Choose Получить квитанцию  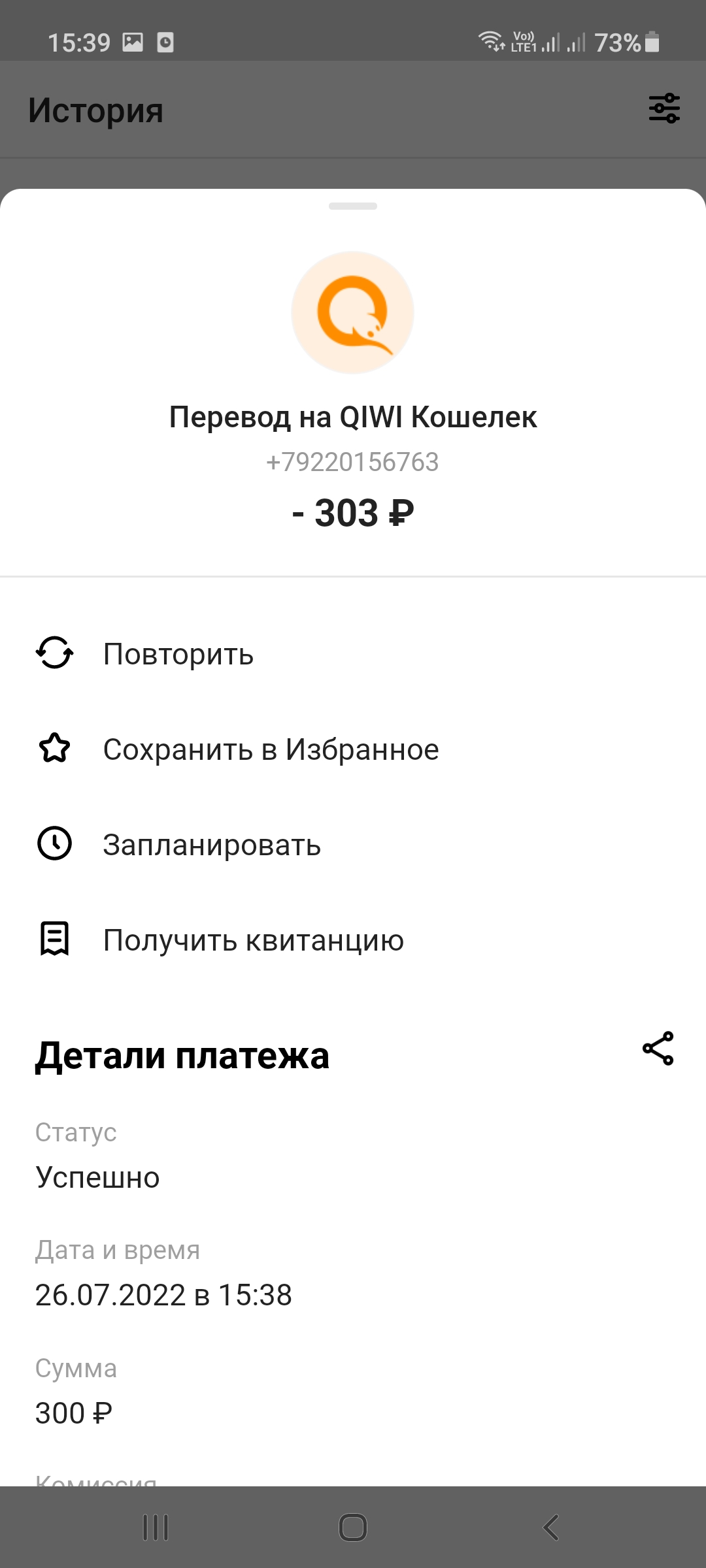(353, 940)
